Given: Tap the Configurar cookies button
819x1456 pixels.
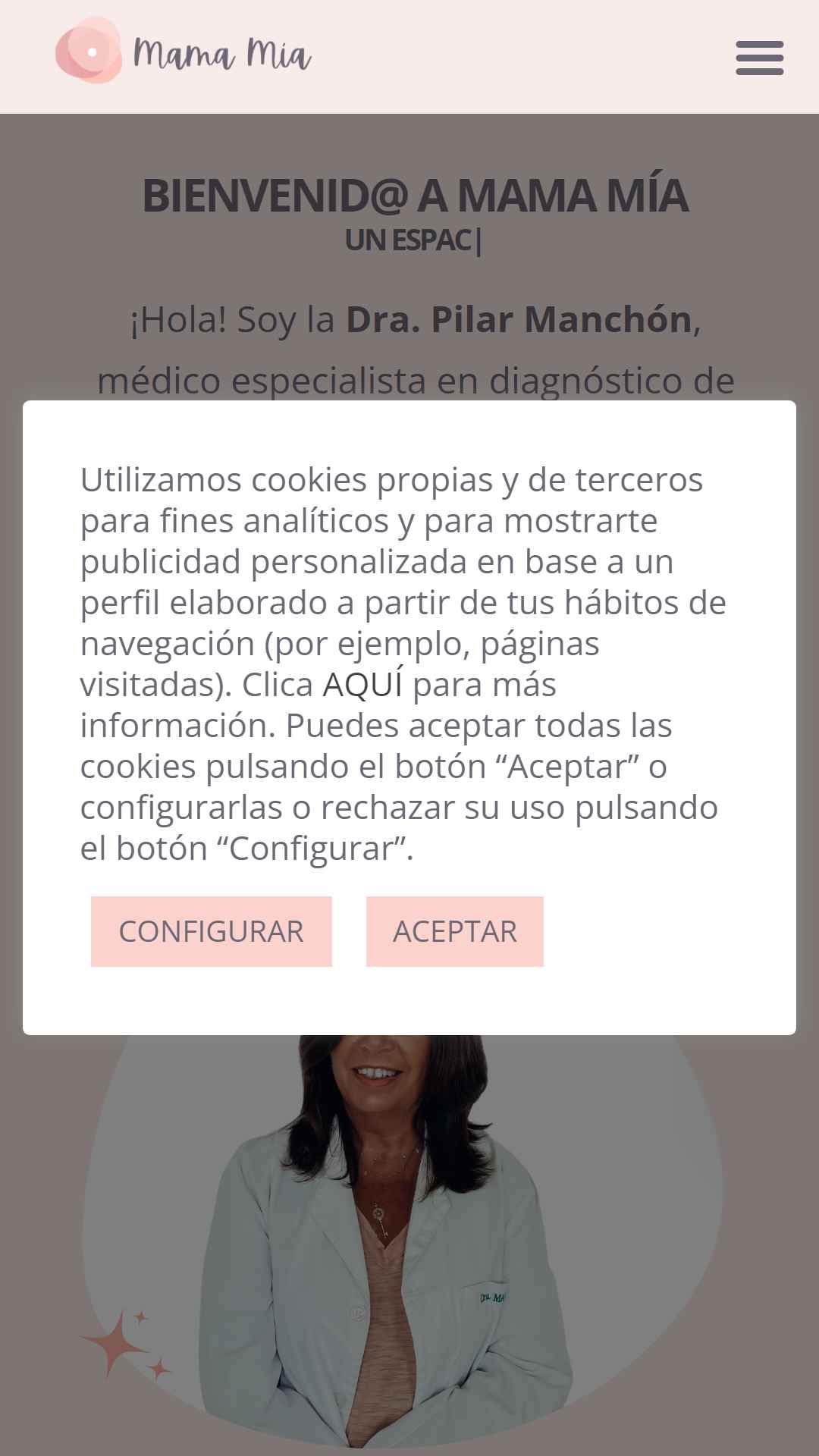Looking at the screenshot, I should (x=212, y=931).
